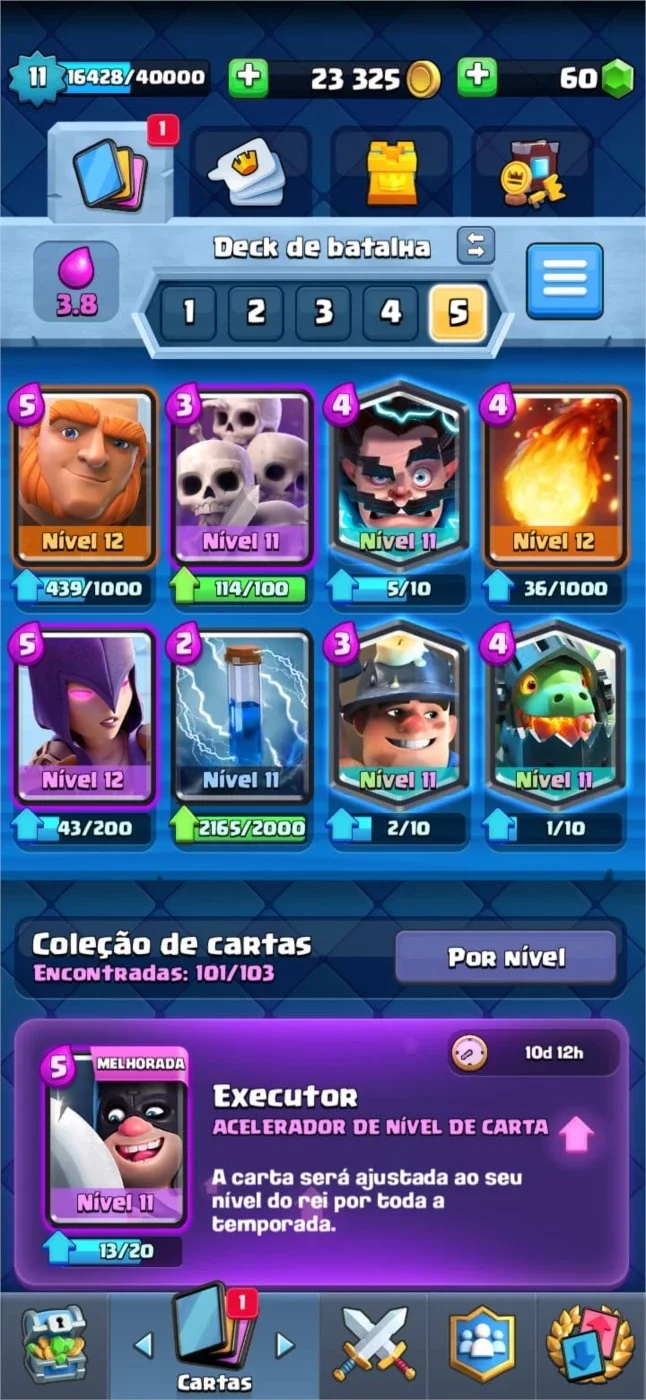646x1400 pixels.
Task: Open the clan social tab
Action: coord(481,1345)
